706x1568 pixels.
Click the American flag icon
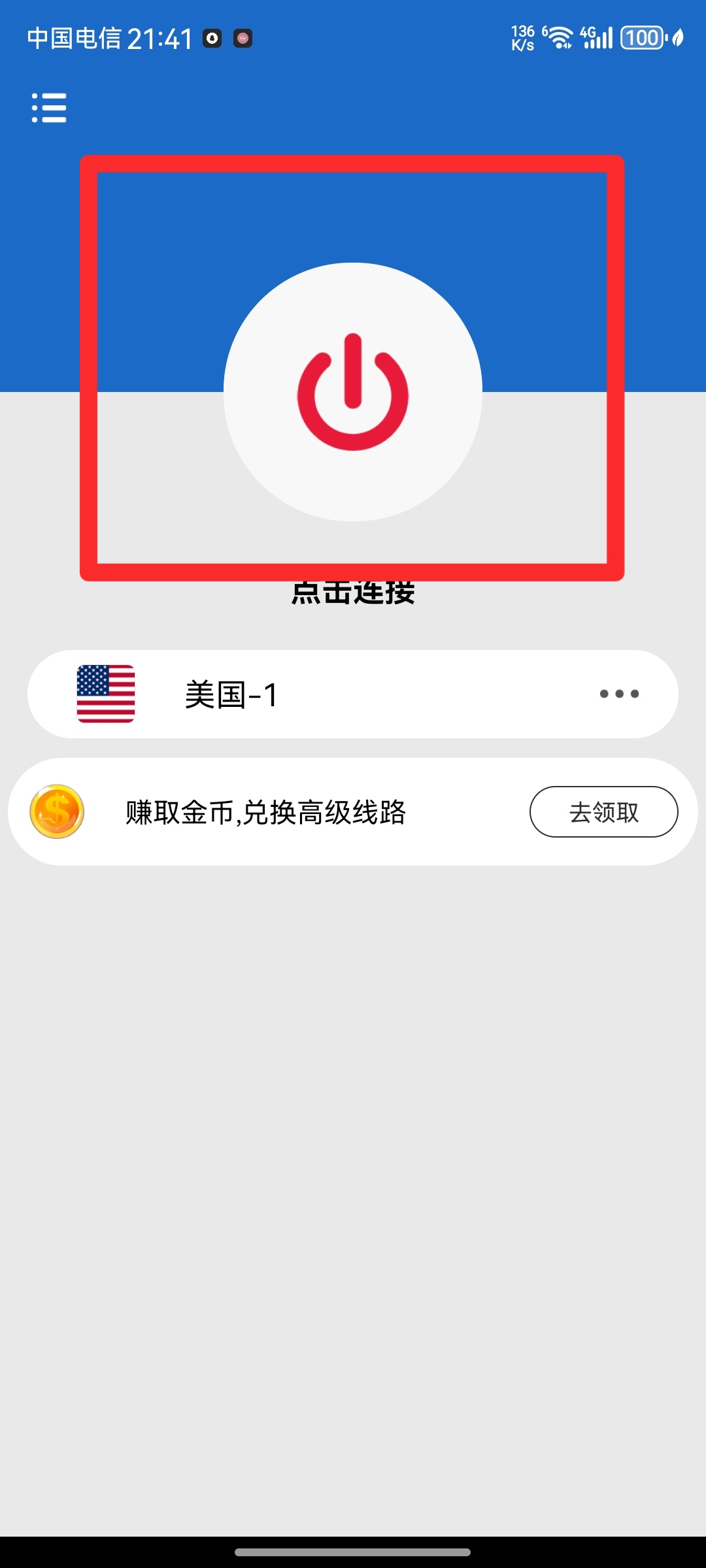(106, 694)
